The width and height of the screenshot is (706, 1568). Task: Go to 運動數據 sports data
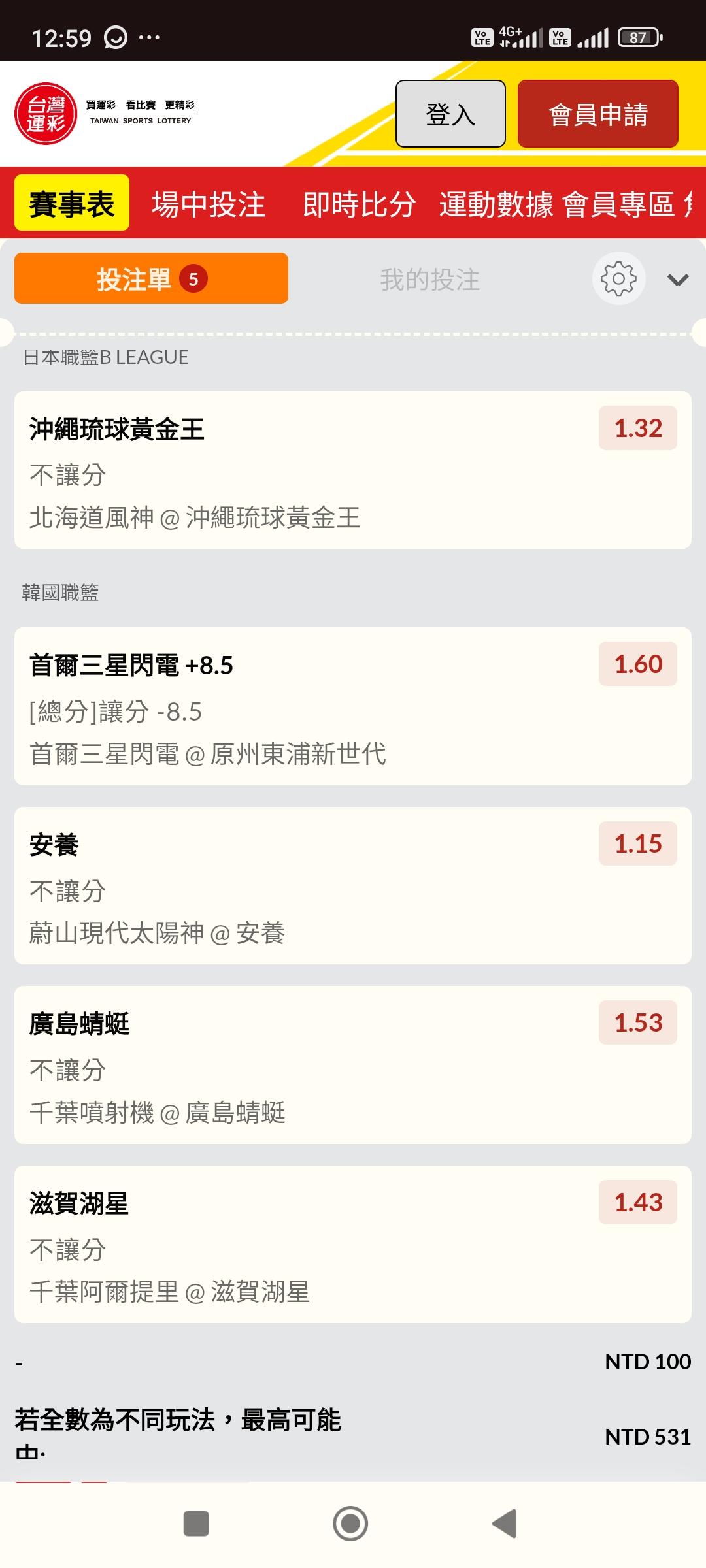click(496, 204)
